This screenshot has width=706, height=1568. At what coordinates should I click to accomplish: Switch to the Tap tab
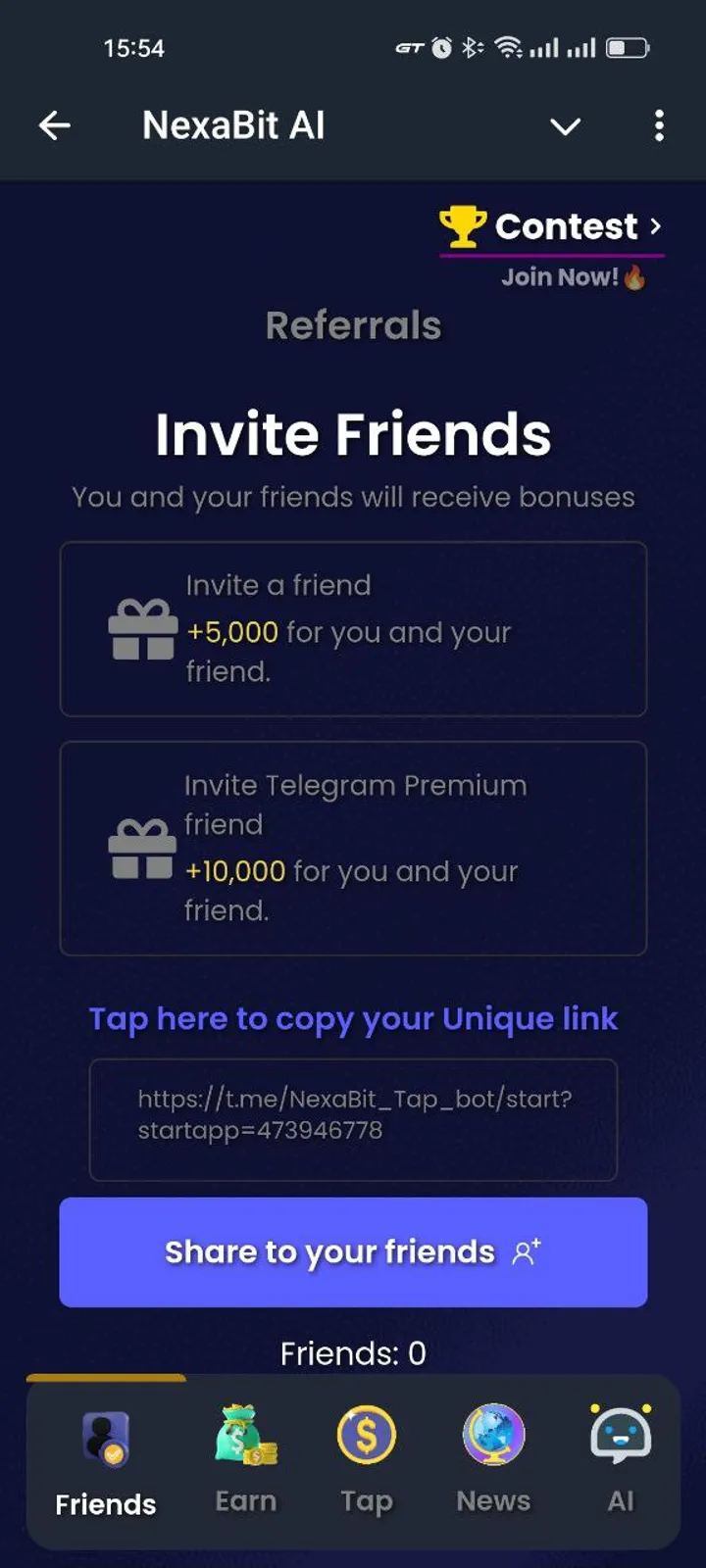coord(367,1460)
